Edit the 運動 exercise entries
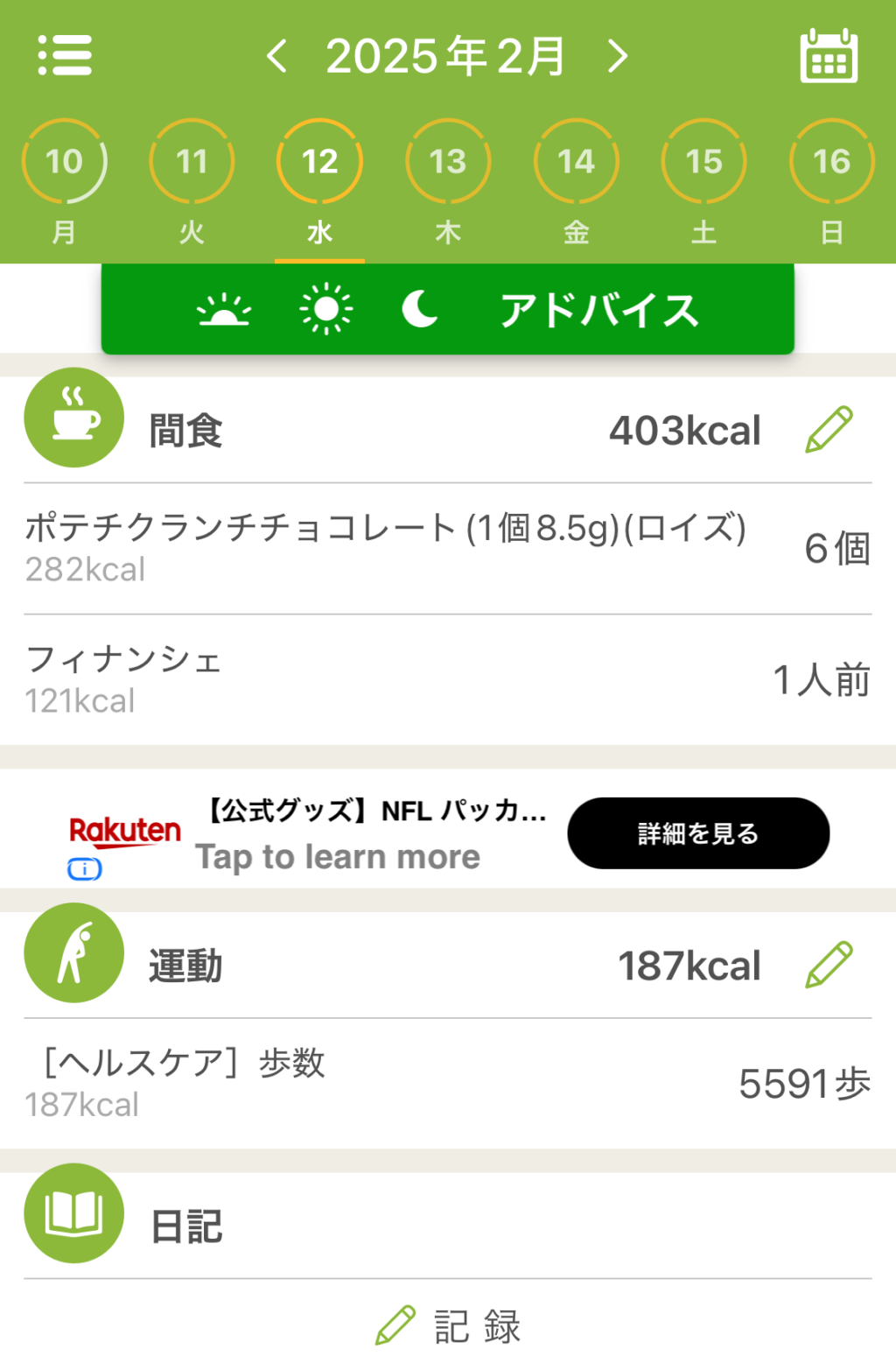This screenshot has width=896, height=1363. 828,965
